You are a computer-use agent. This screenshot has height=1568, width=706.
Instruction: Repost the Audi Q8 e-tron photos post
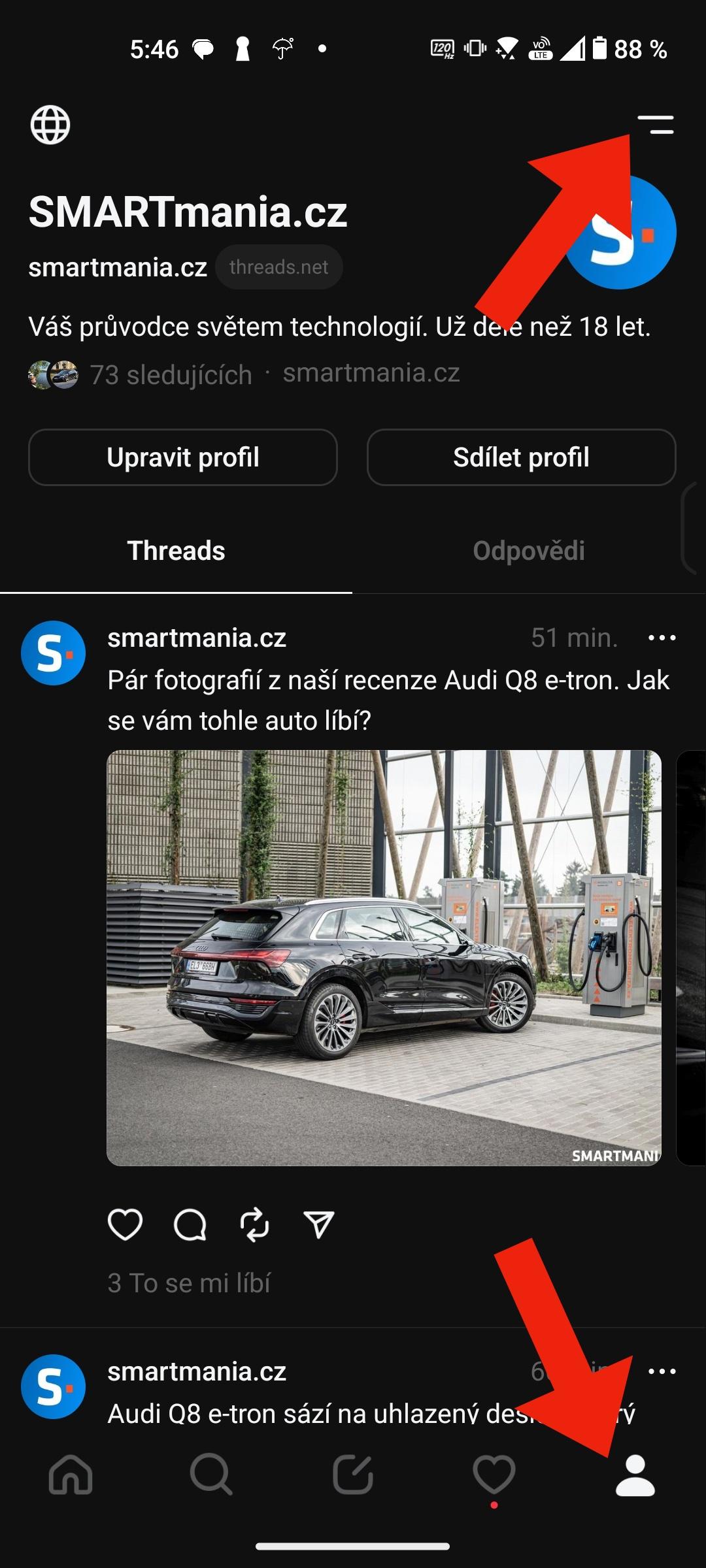254,1224
